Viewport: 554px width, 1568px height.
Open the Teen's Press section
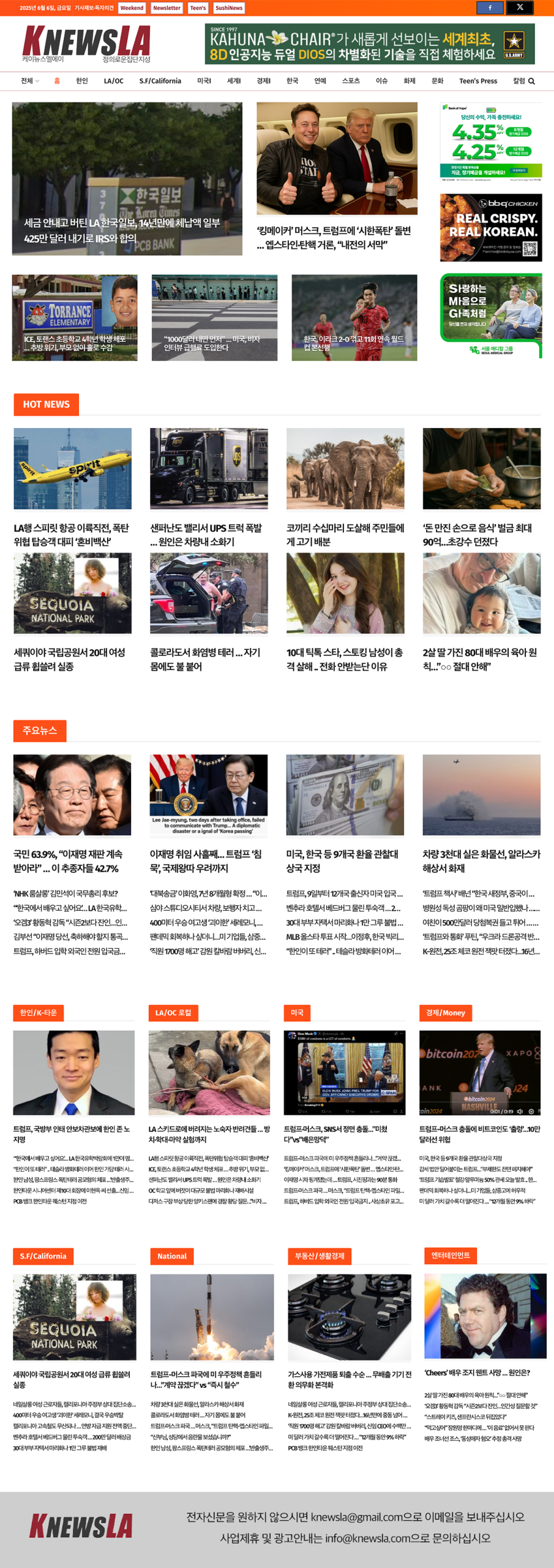pos(477,81)
